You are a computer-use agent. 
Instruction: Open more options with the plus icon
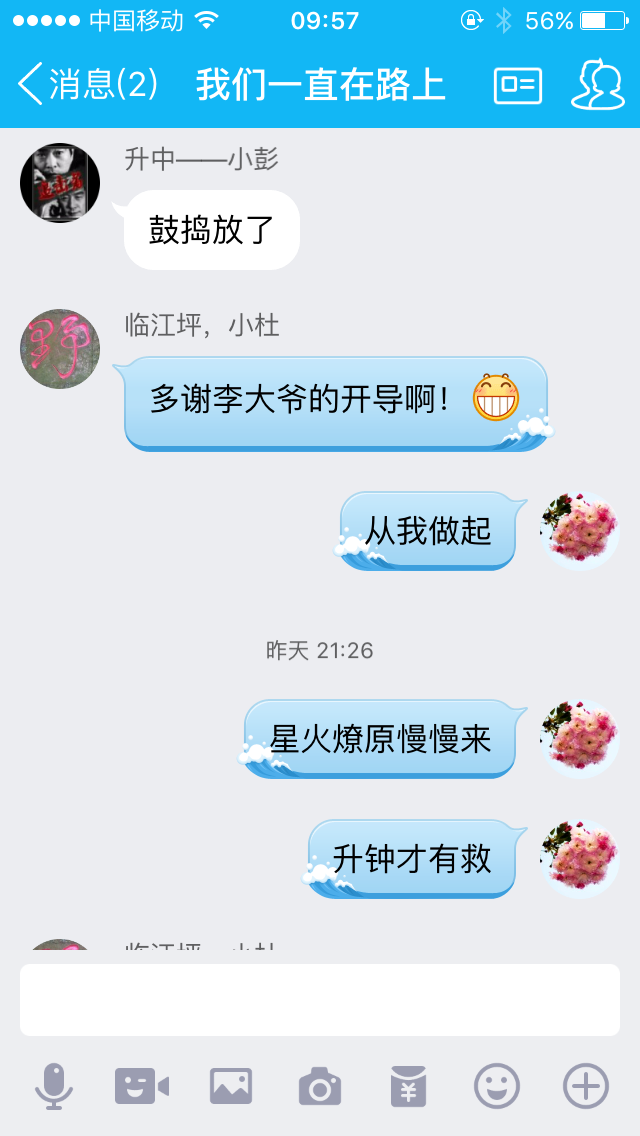[x=586, y=1085]
